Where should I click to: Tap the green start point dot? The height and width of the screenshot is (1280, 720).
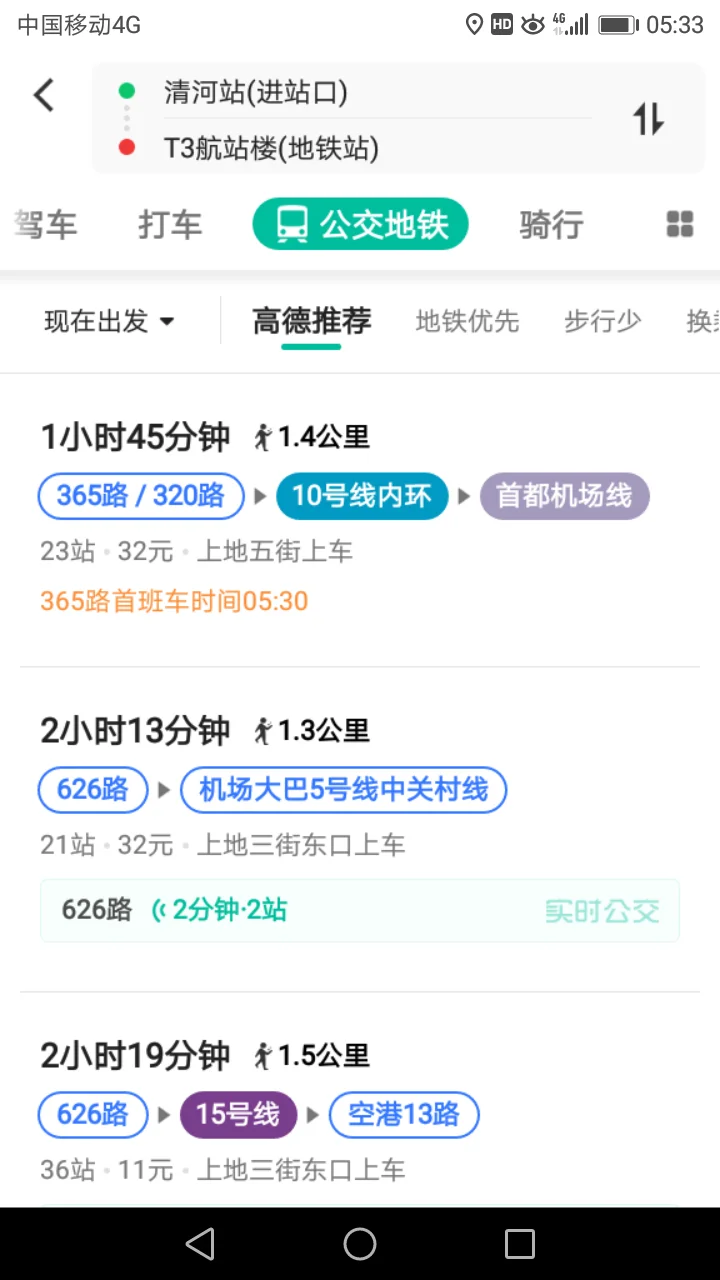126,89
